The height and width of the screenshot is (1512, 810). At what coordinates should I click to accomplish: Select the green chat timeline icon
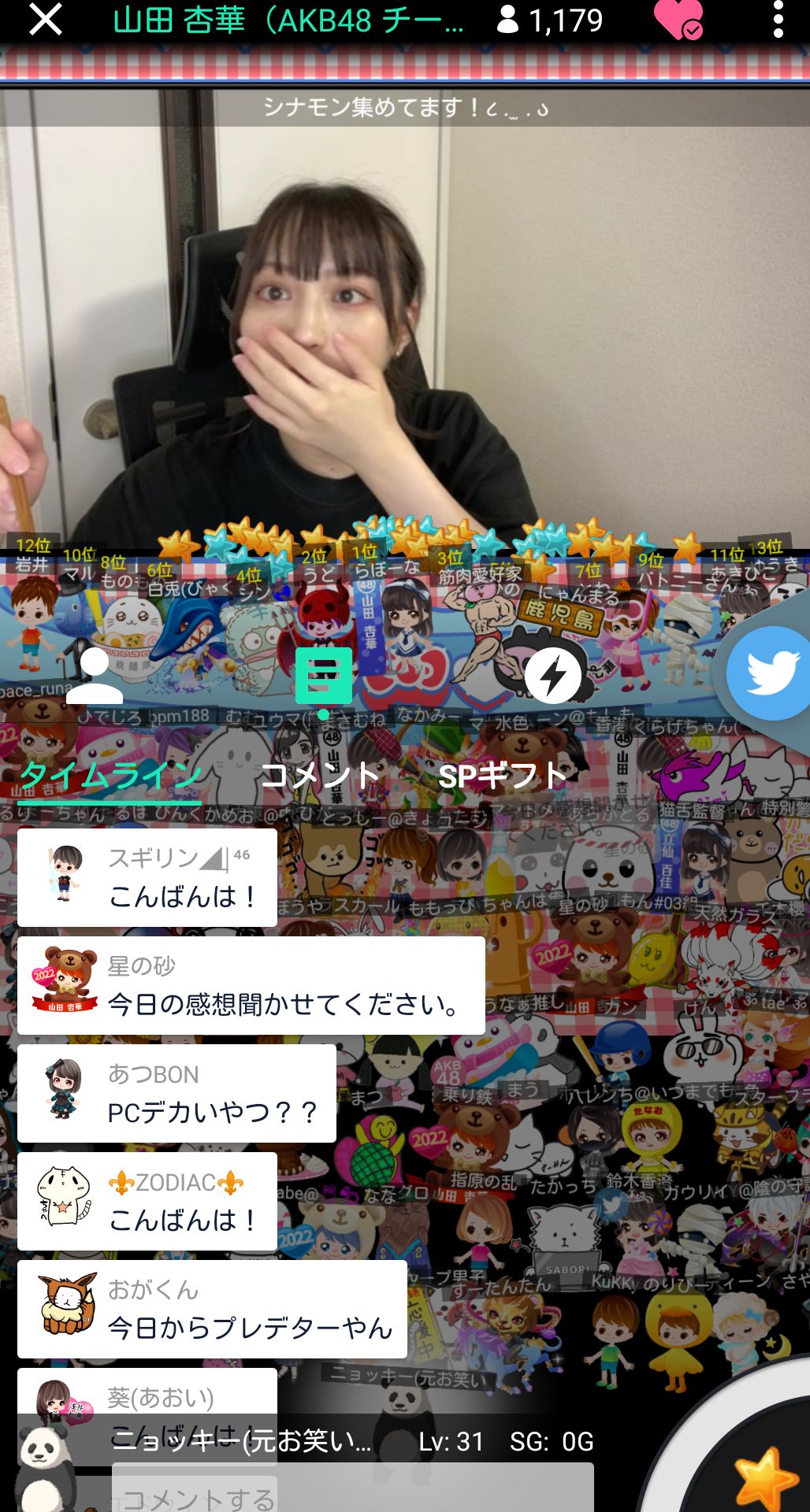[323, 676]
